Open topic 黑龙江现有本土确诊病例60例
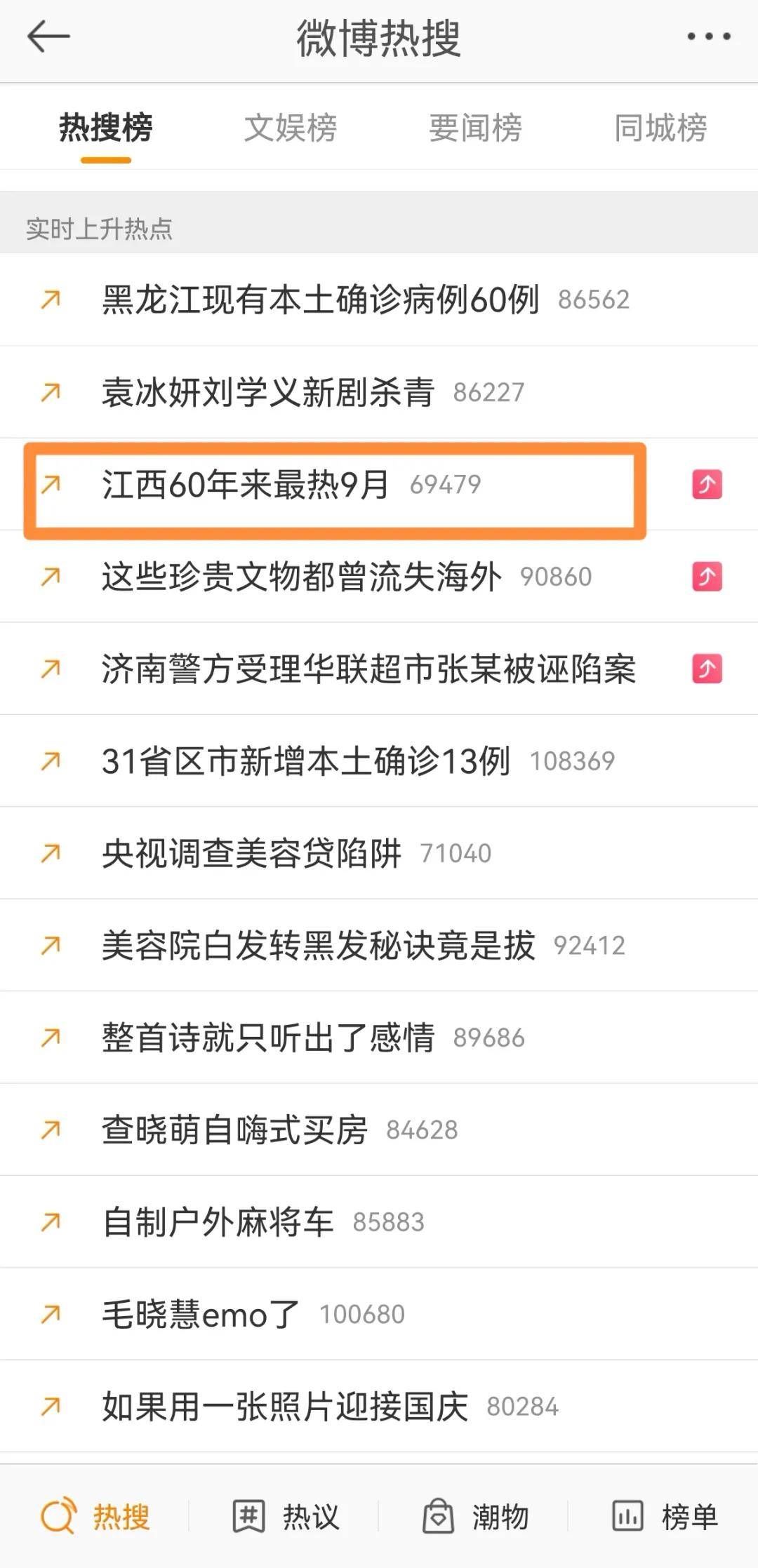Image resolution: width=758 pixels, height=1568 pixels. click(320, 300)
